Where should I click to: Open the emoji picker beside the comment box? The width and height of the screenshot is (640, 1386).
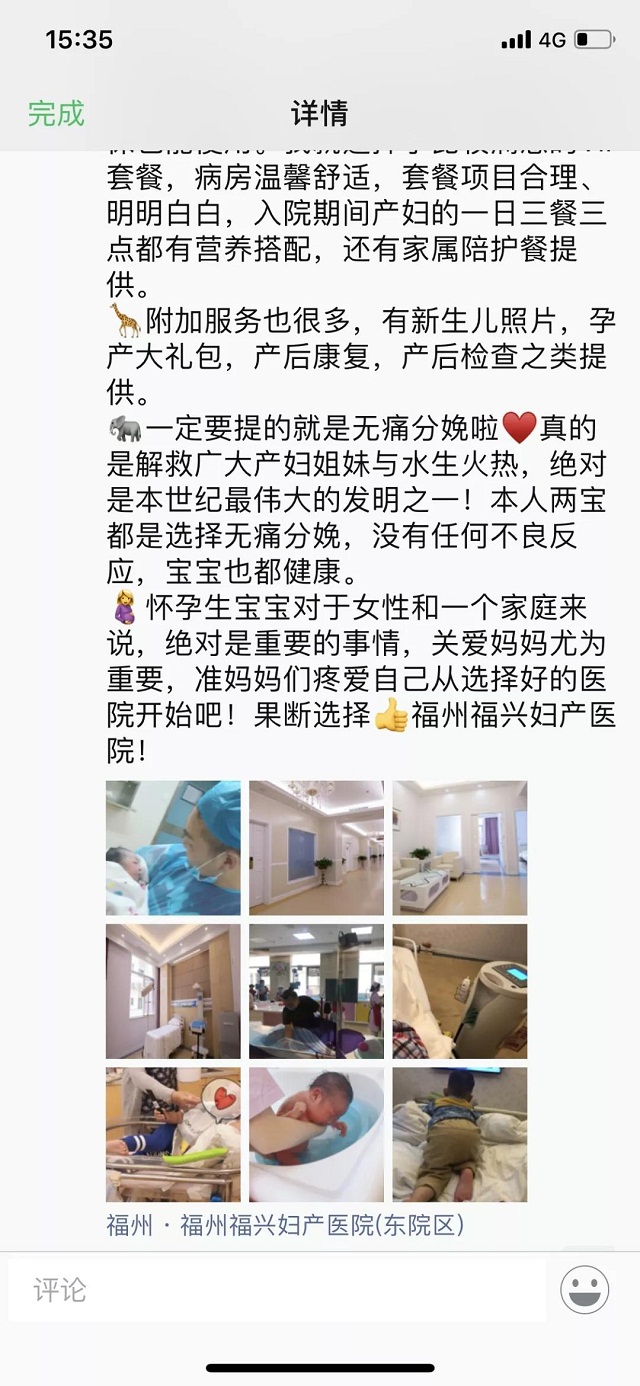[585, 1290]
